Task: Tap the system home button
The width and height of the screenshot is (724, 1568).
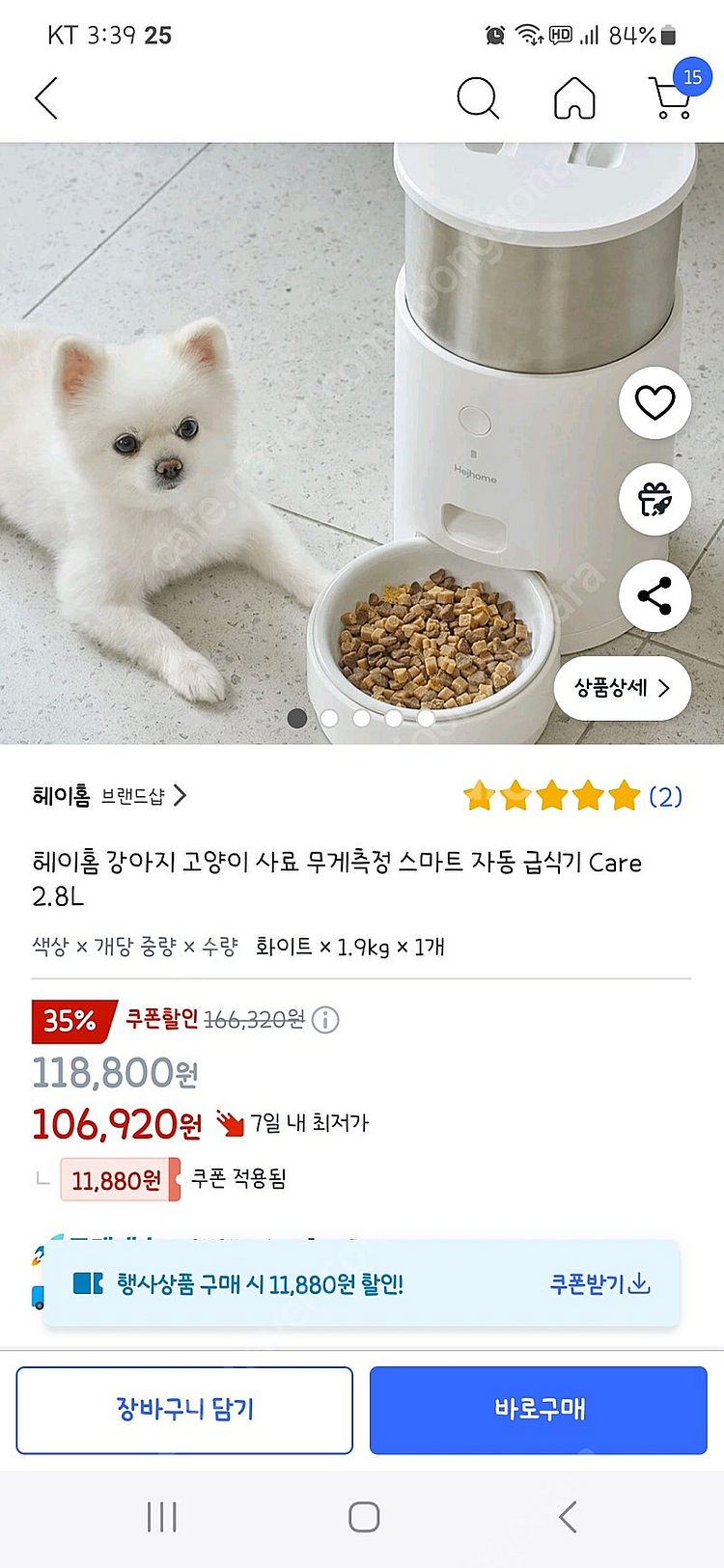Action: point(363,1517)
